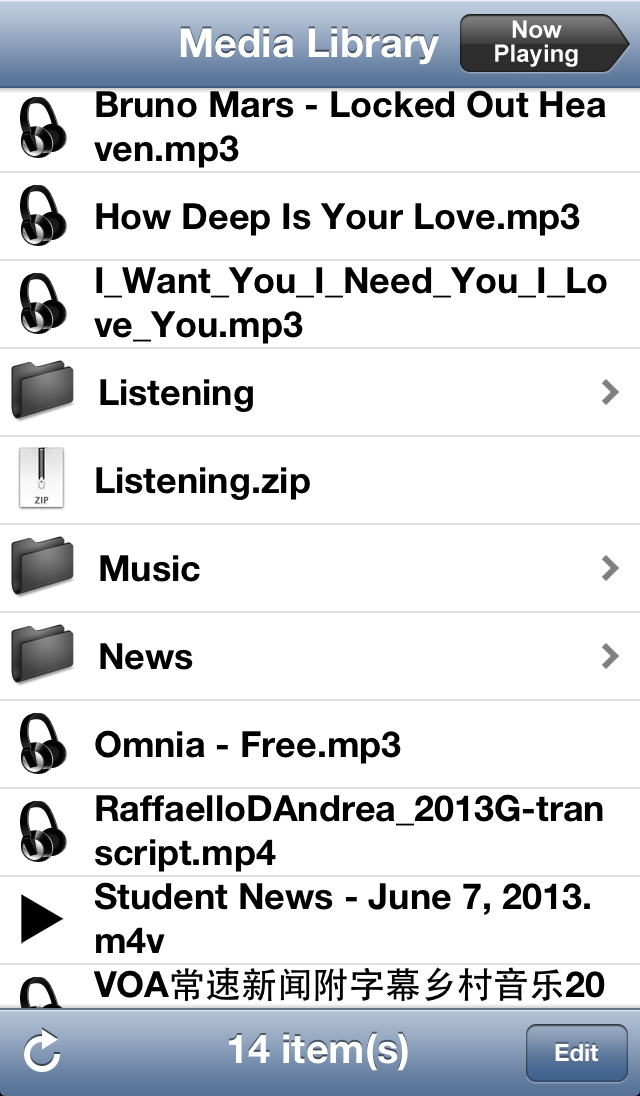Open the Now Playing screen
Viewport: 640px width, 1096px height.
tap(545, 43)
